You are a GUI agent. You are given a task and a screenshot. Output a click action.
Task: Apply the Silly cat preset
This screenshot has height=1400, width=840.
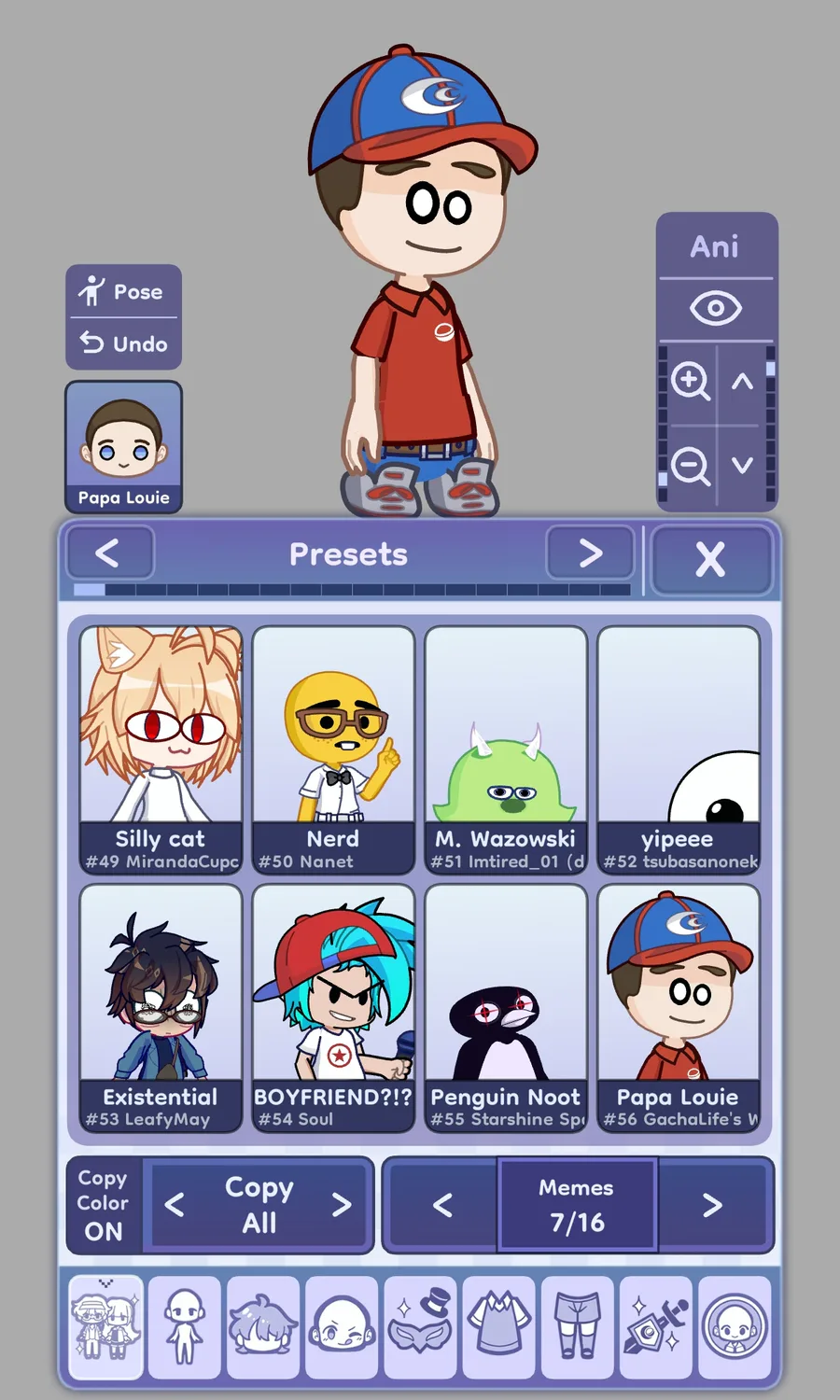coord(161,749)
